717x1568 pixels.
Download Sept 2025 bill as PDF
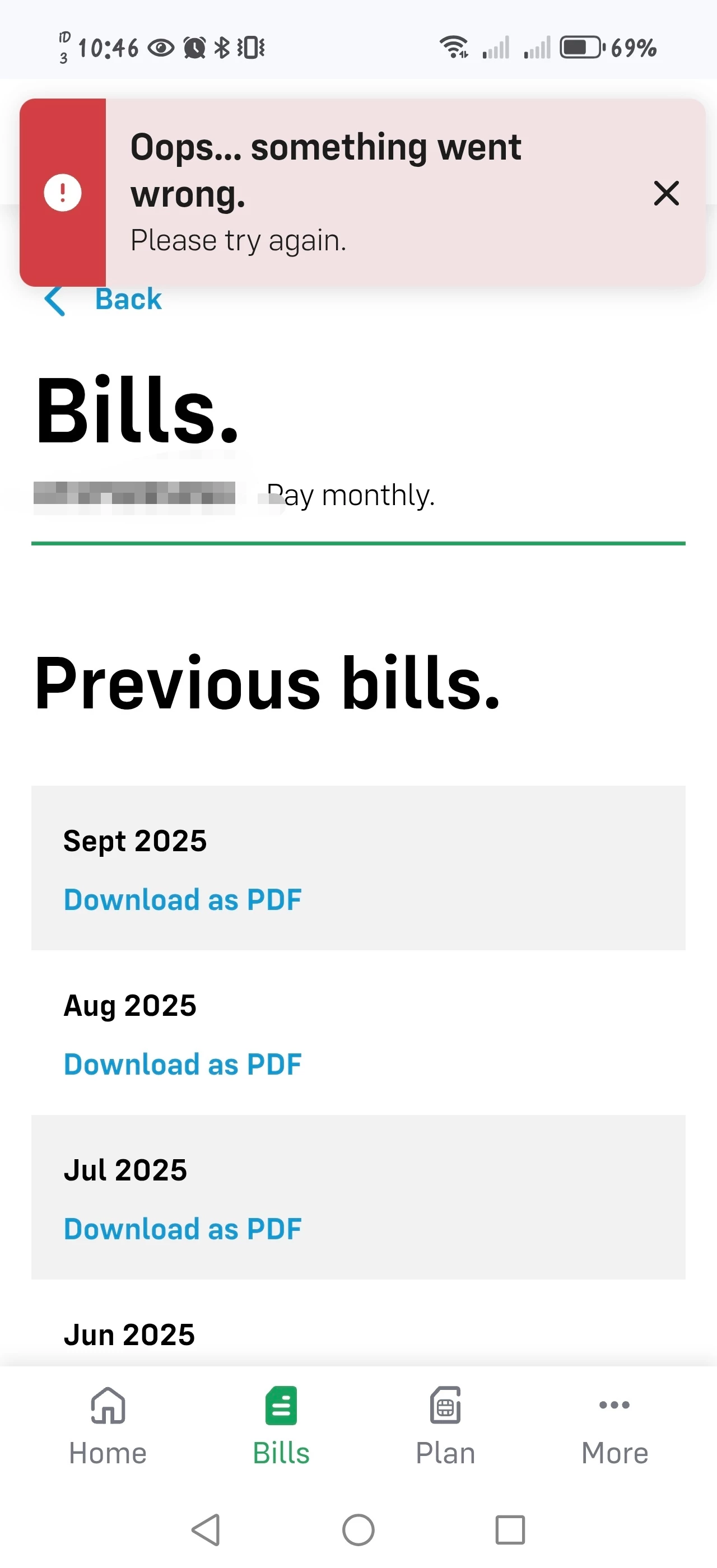[183, 900]
